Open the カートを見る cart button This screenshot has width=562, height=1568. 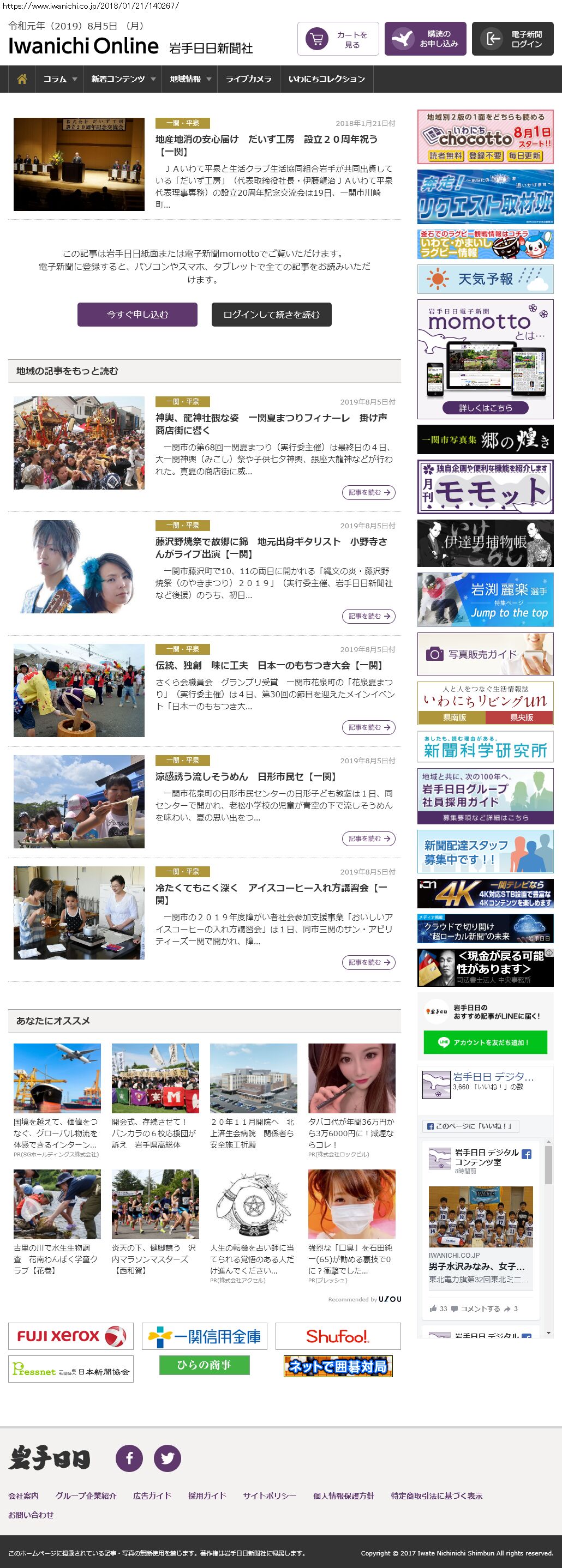338,39
